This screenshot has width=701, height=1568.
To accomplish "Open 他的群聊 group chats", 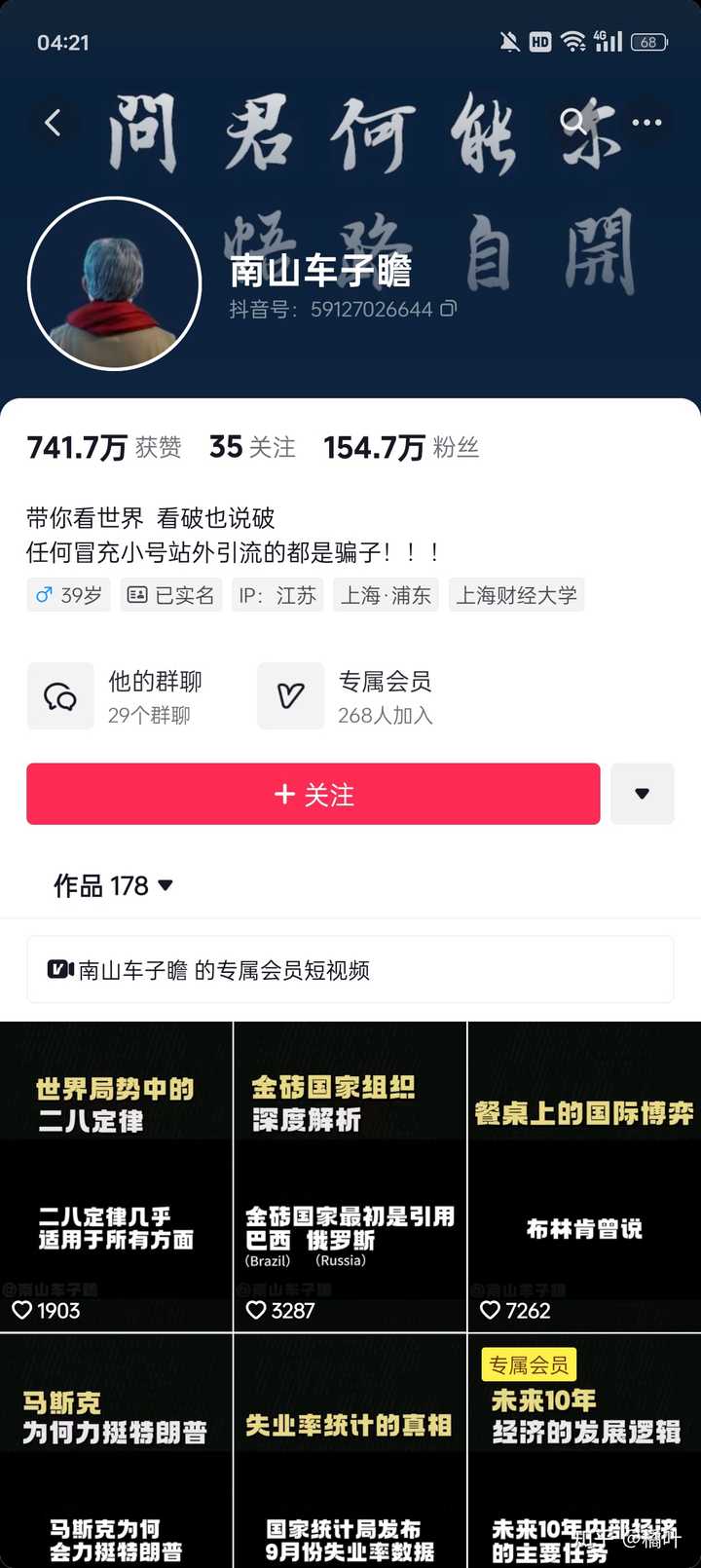I will pos(117,696).
